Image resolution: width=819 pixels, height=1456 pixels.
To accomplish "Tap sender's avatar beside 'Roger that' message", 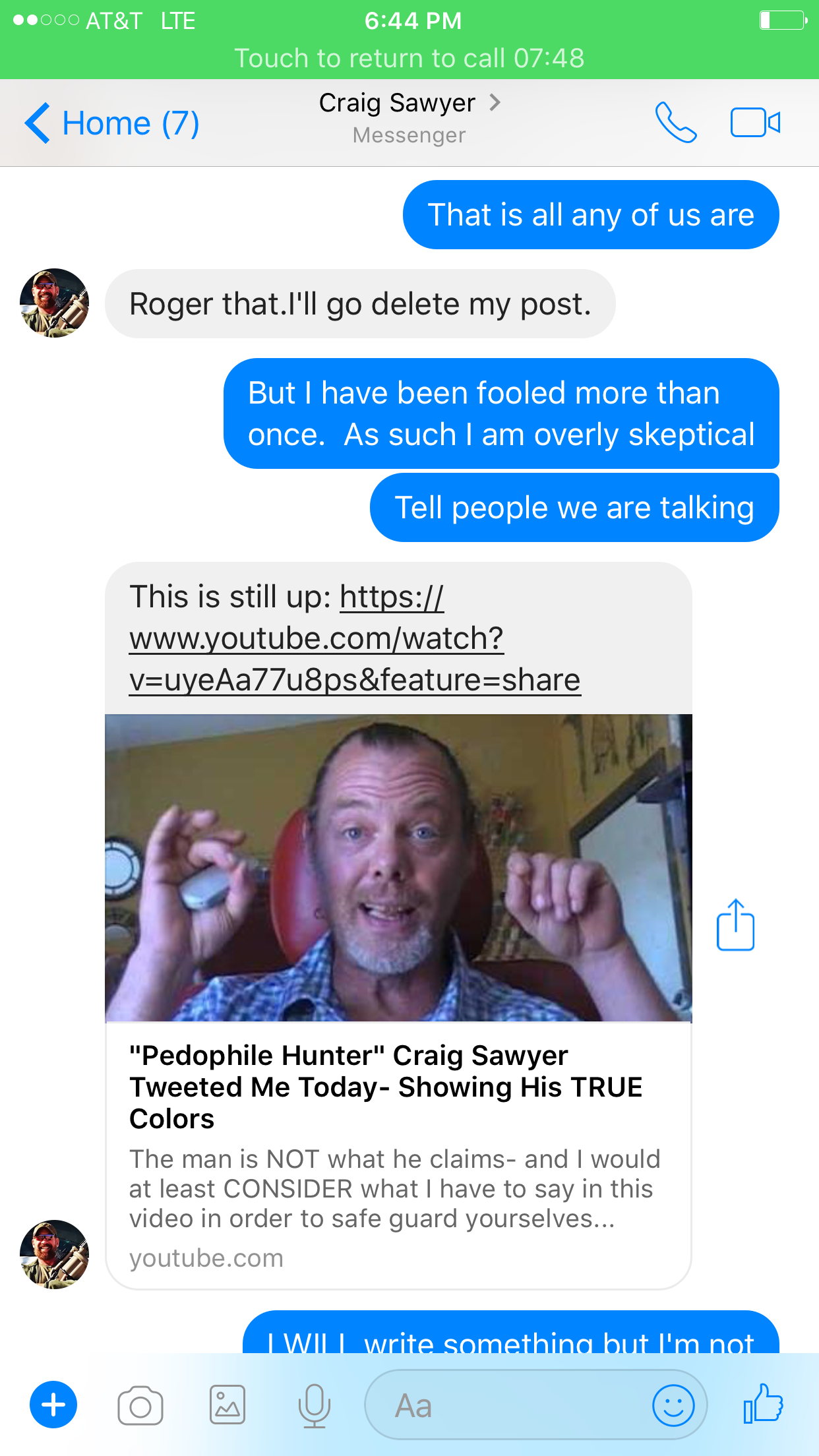I will tap(54, 303).
